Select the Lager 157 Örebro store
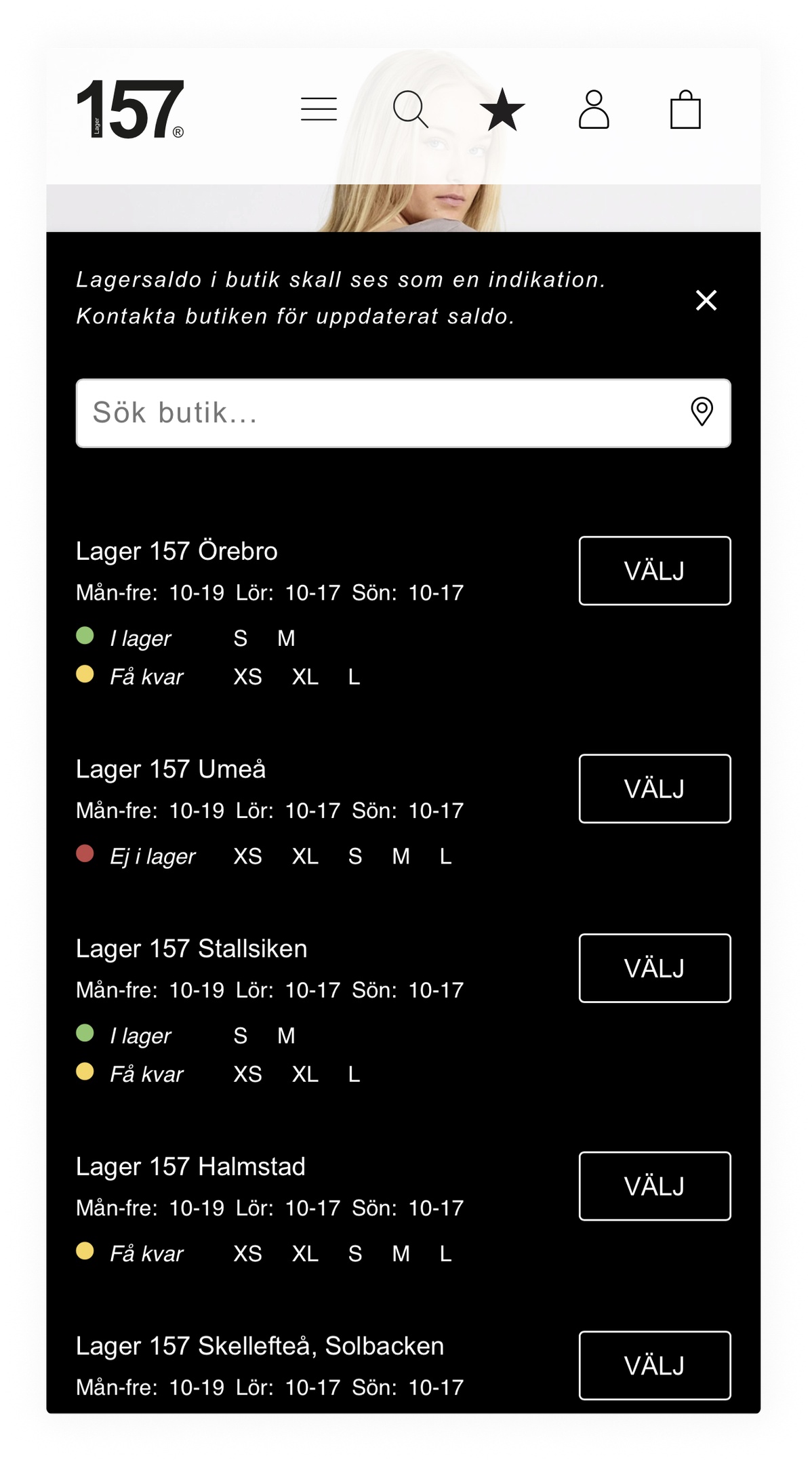The width and height of the screenshot is (812, 1464). click(x=654, y=571)
